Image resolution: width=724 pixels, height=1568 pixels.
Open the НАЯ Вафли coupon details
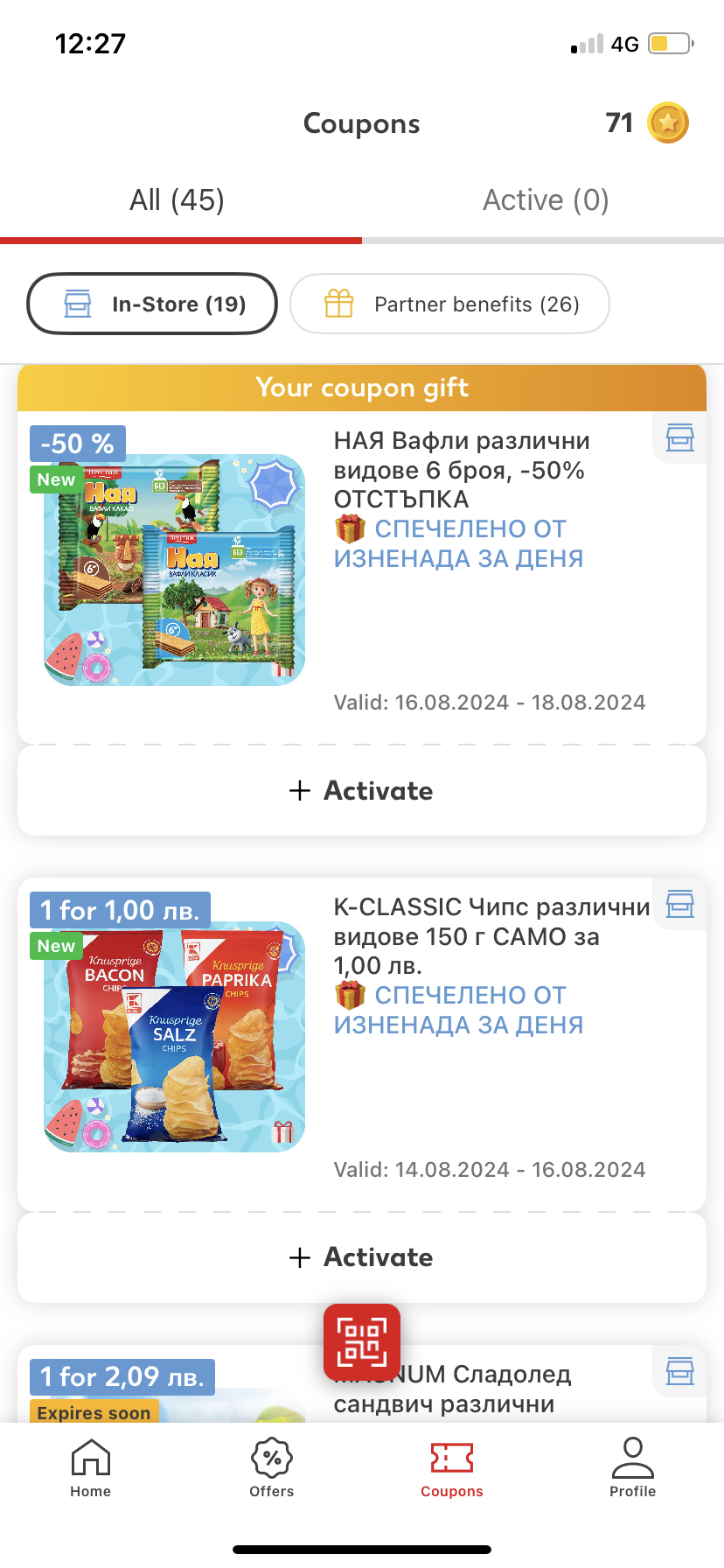[x=461, y=499]
